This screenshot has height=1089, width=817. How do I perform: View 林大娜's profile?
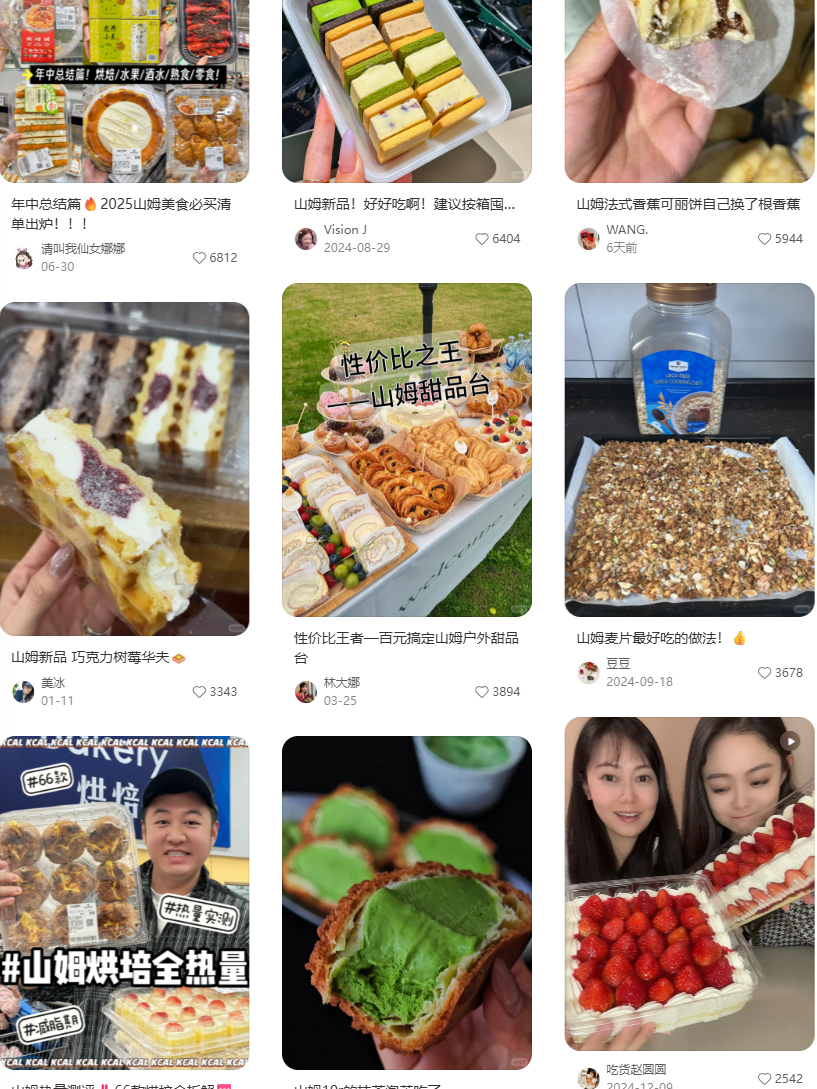click(306, 692)
